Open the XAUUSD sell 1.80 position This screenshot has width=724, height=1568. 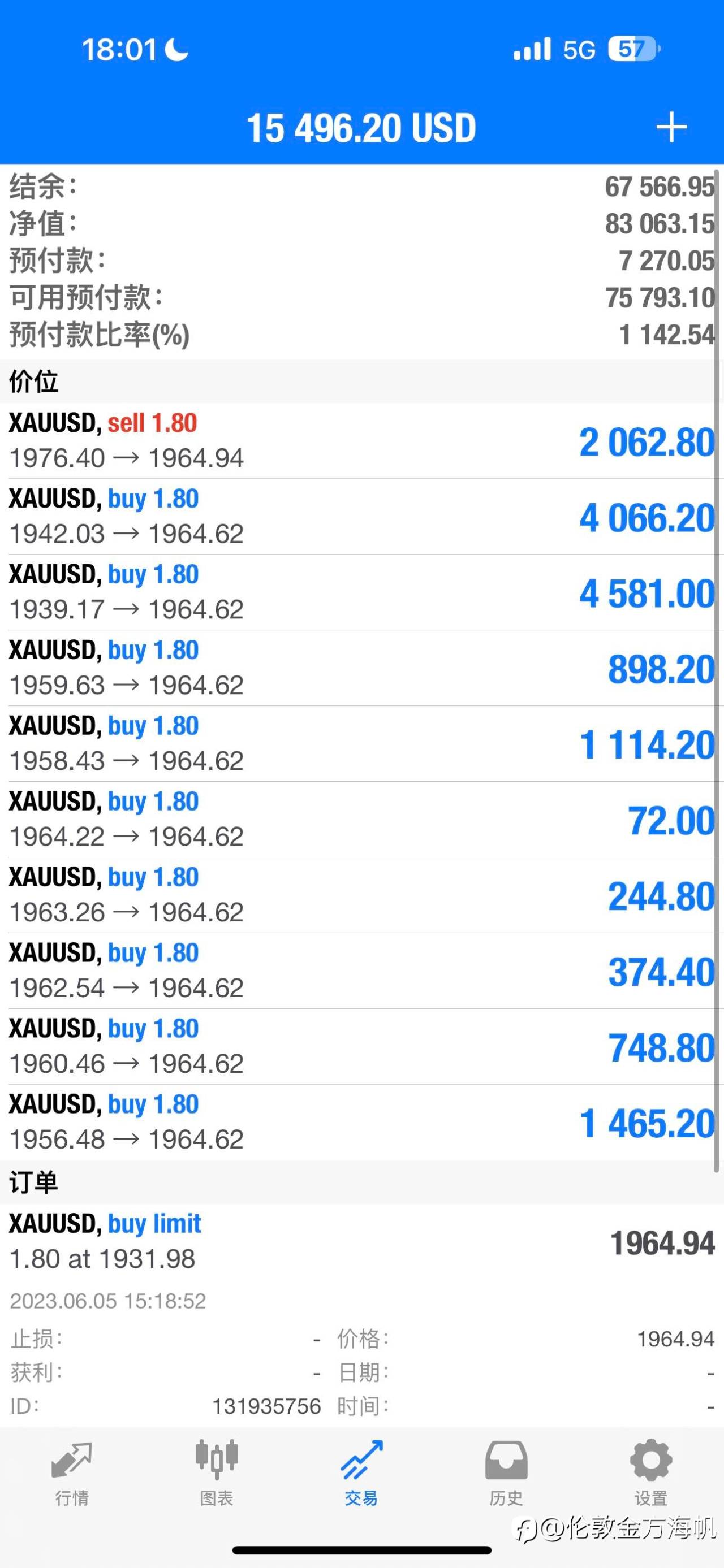click(361, 441)
